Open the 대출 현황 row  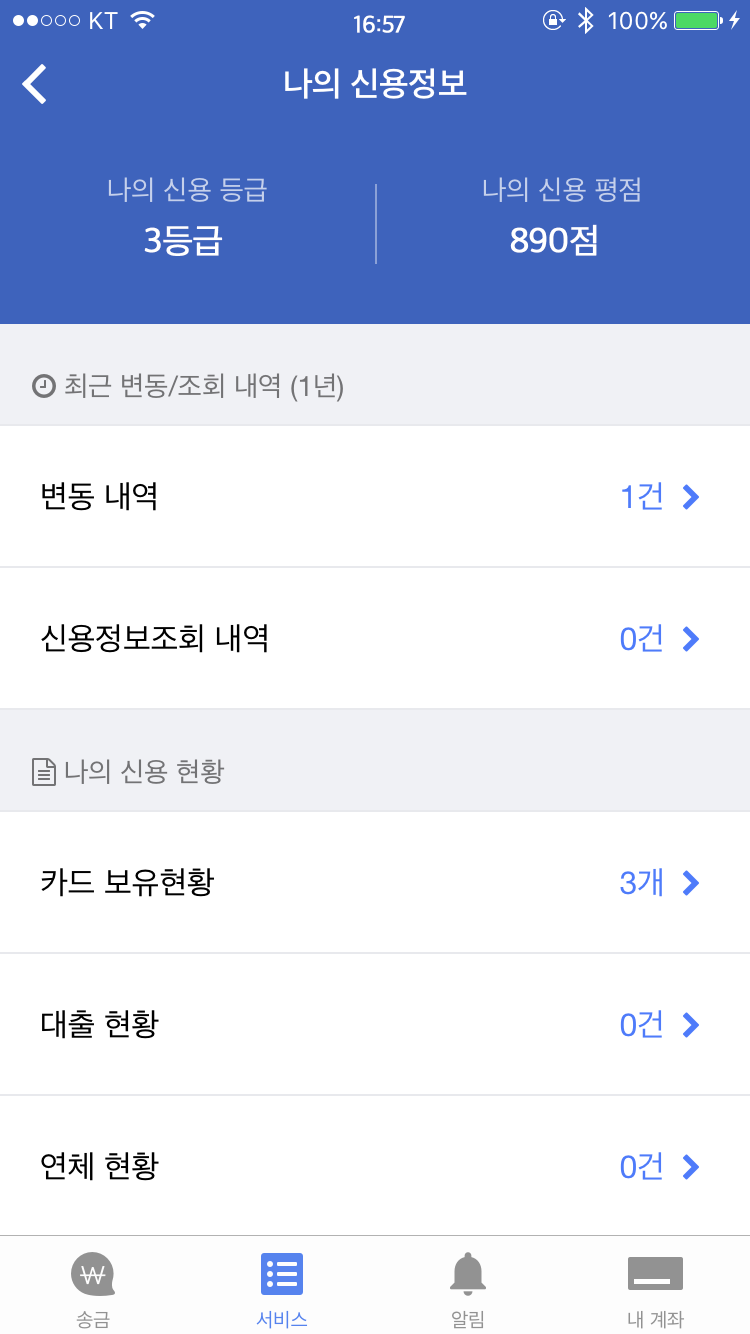(x=375, y=1025)
